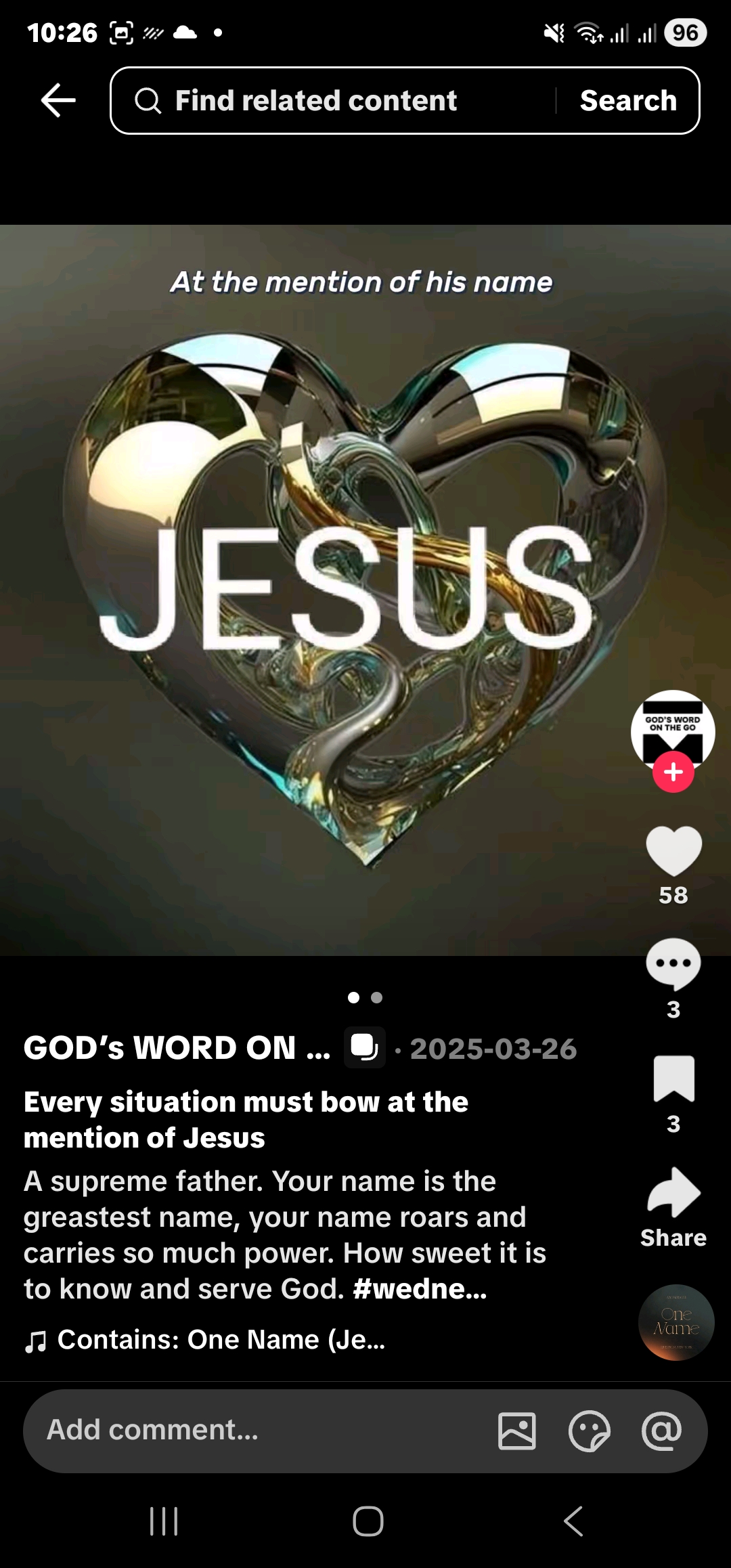Viewport: 731px width, 1568px height.
Task: Open the God's Word On The Go profile avatar
Action: (673, 726)
